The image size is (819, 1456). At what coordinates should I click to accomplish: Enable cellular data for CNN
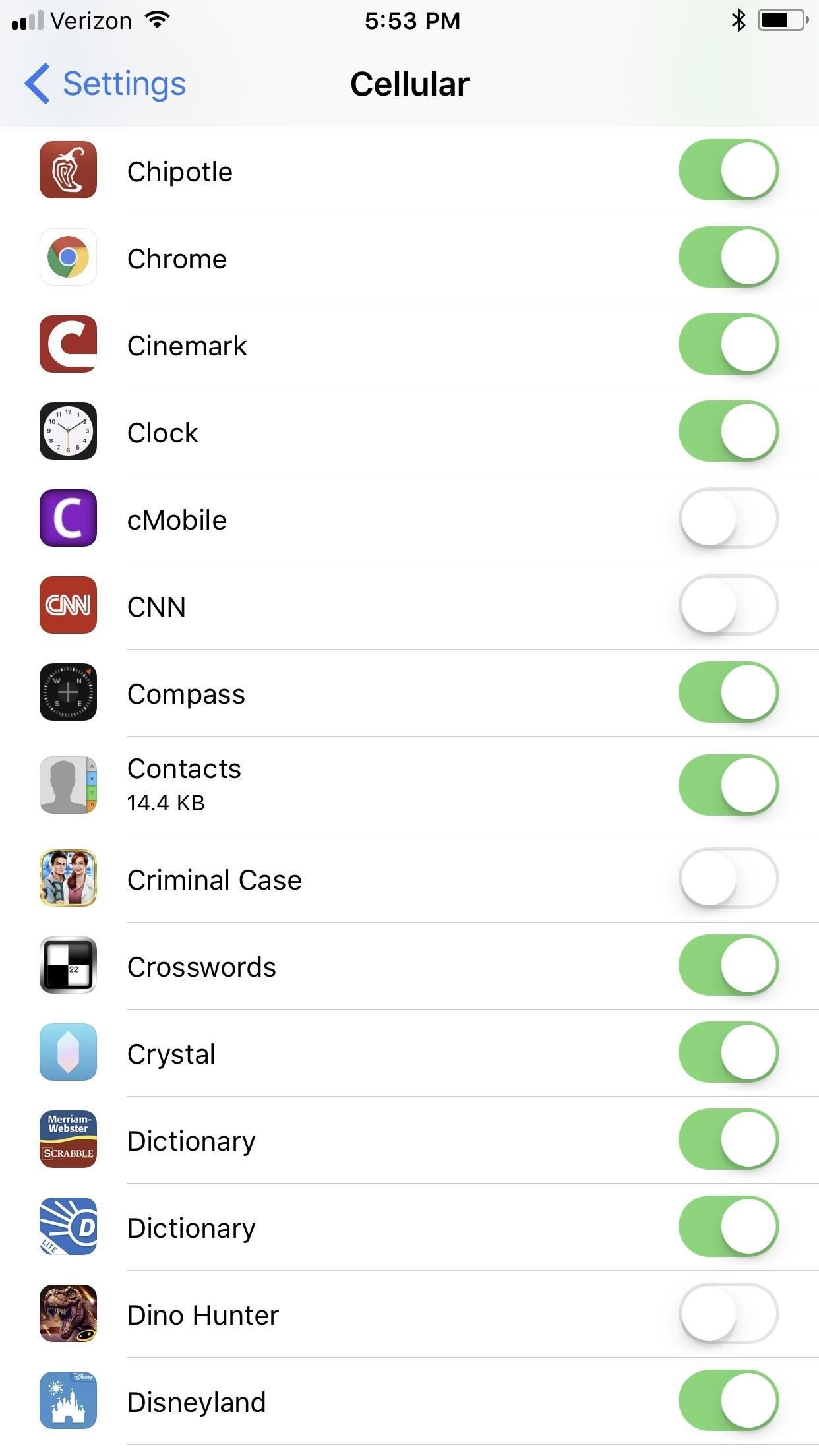[728, 606]
